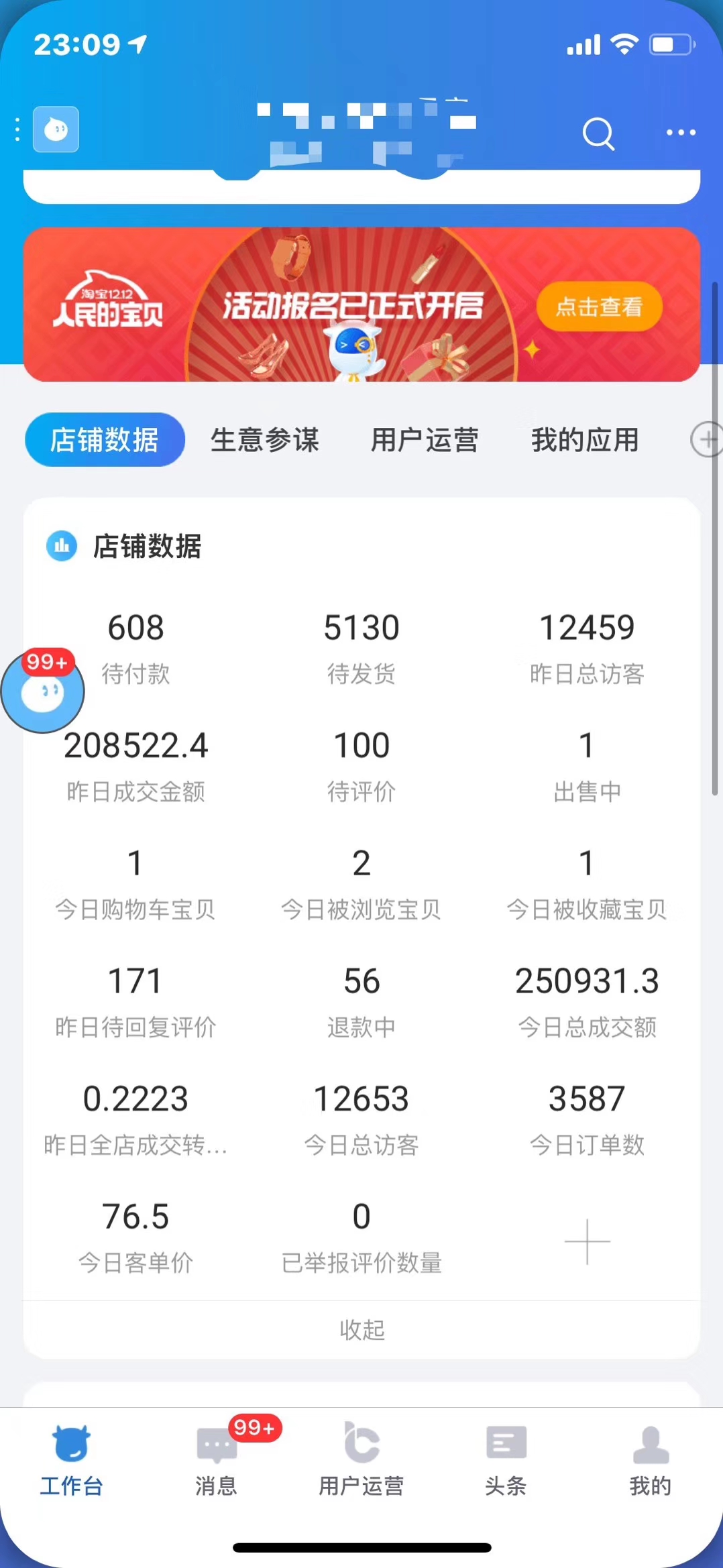Tap the plus tile to add a data metric
723x1568 pixels.
(x=586, y=1241)
